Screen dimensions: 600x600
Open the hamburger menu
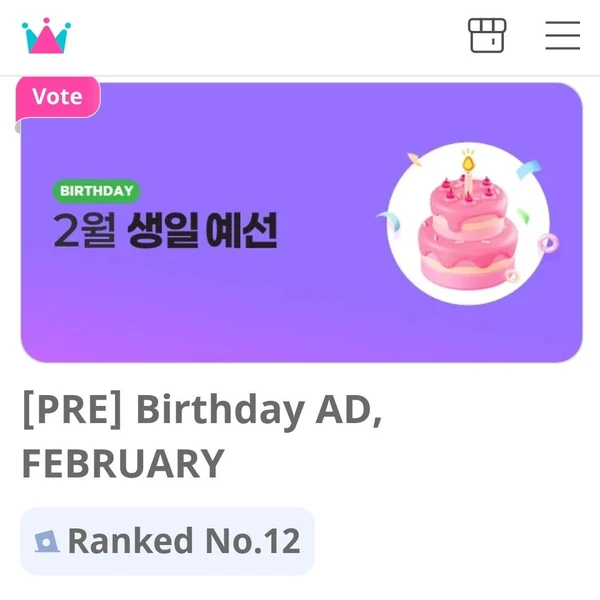pos(562,35)
